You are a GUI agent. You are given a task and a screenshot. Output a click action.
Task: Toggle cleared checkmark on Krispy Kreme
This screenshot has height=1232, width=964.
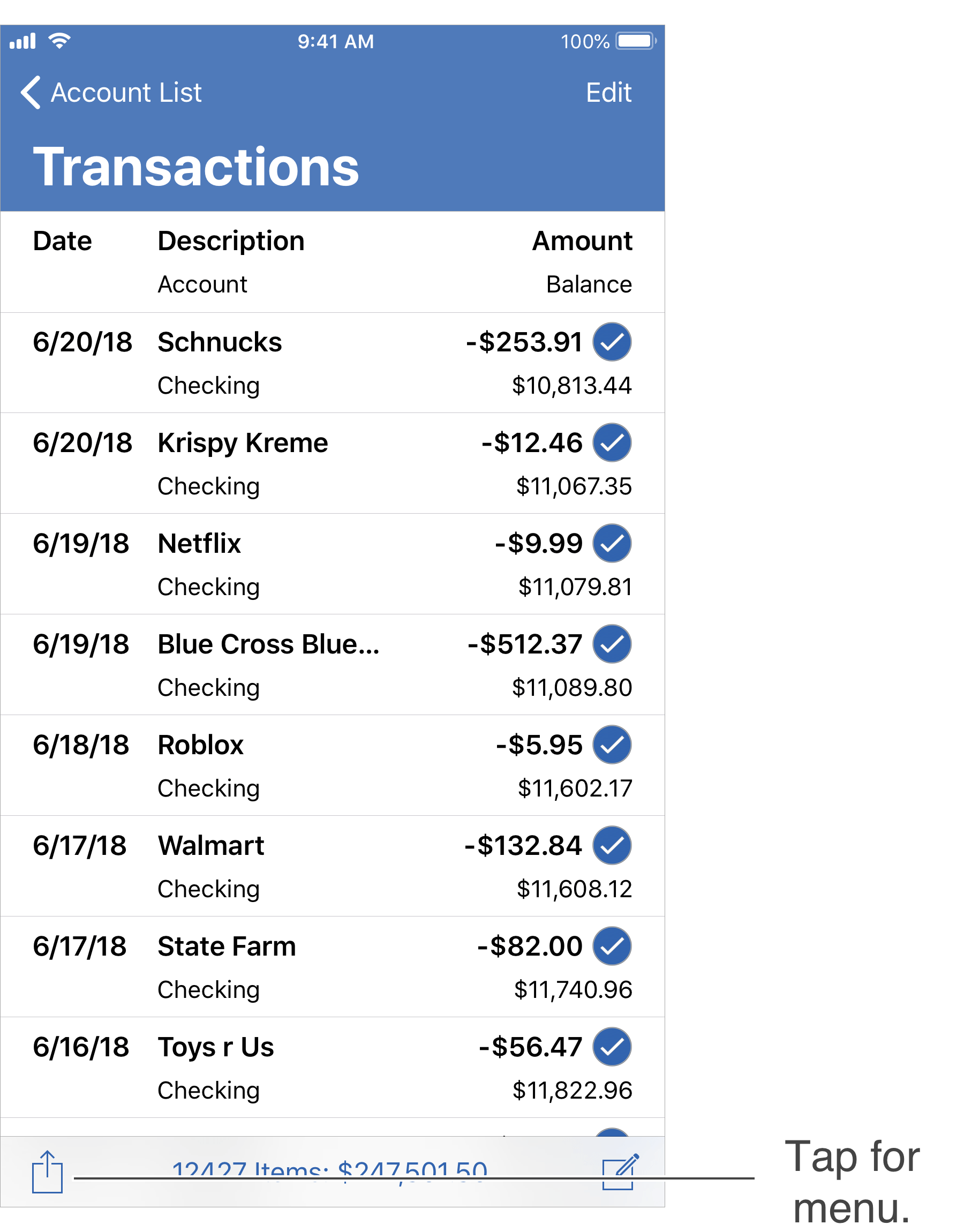pyautogui.click(x=611, y=442)
